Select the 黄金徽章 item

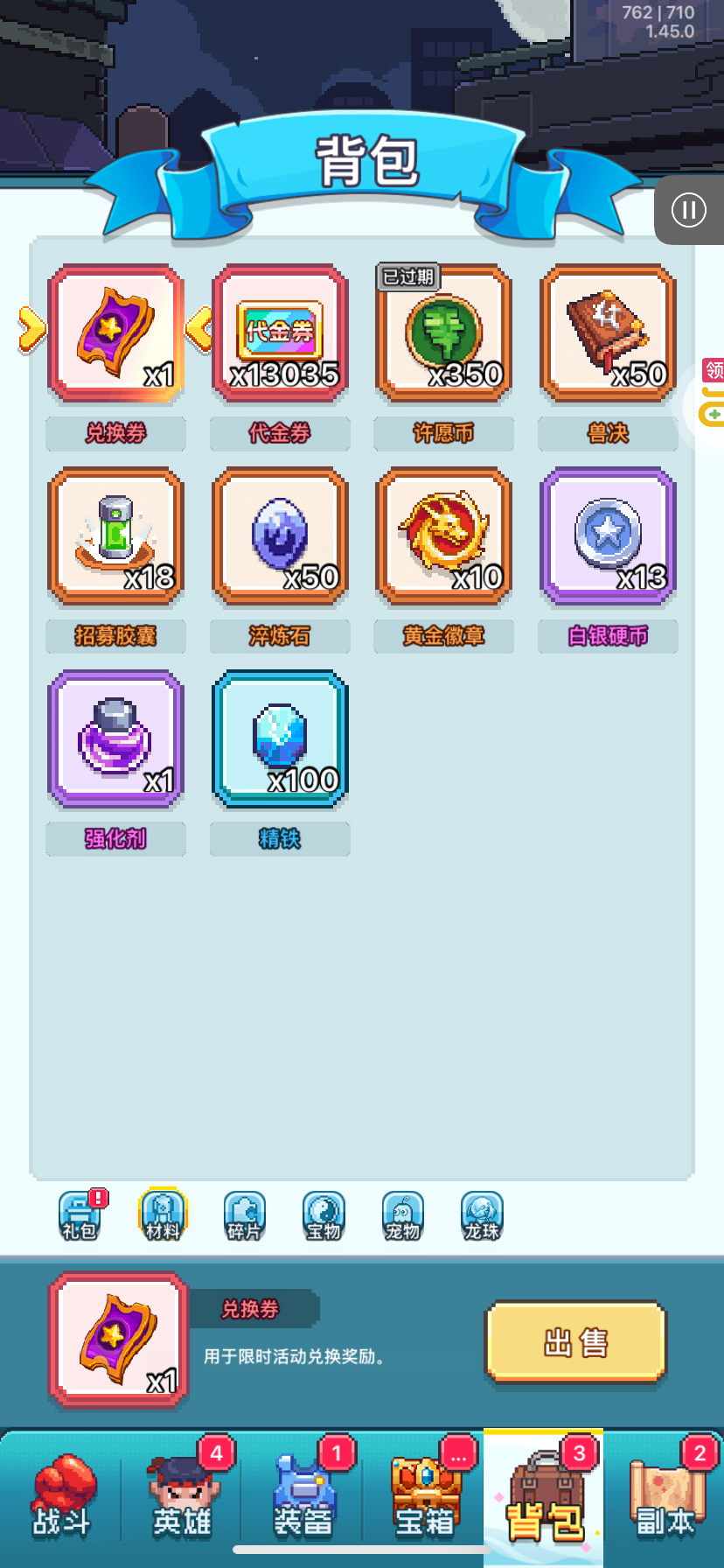pos(443,536)
